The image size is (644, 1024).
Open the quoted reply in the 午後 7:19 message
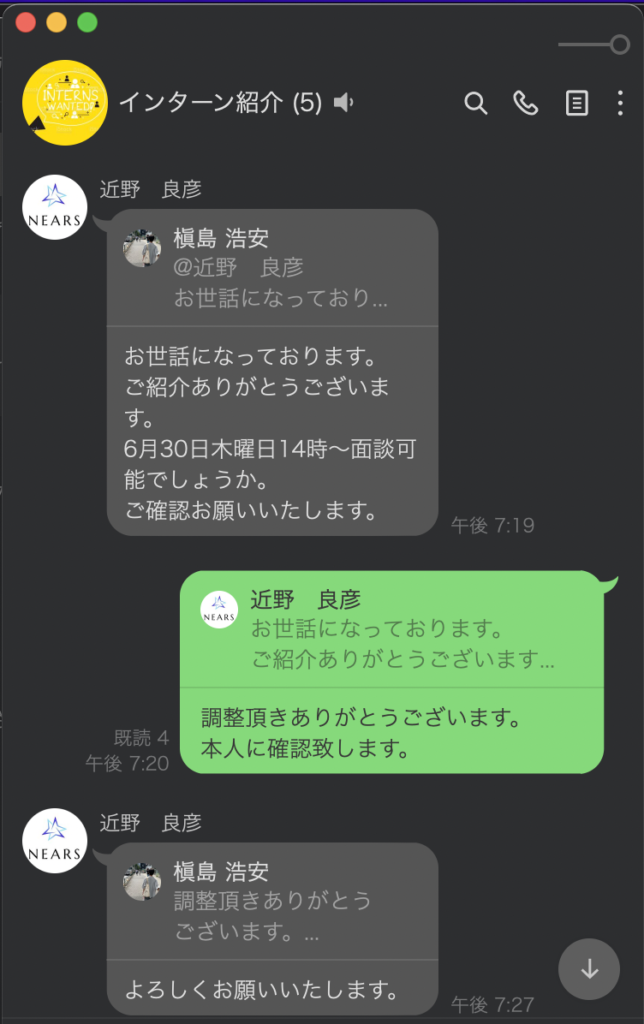272,268
